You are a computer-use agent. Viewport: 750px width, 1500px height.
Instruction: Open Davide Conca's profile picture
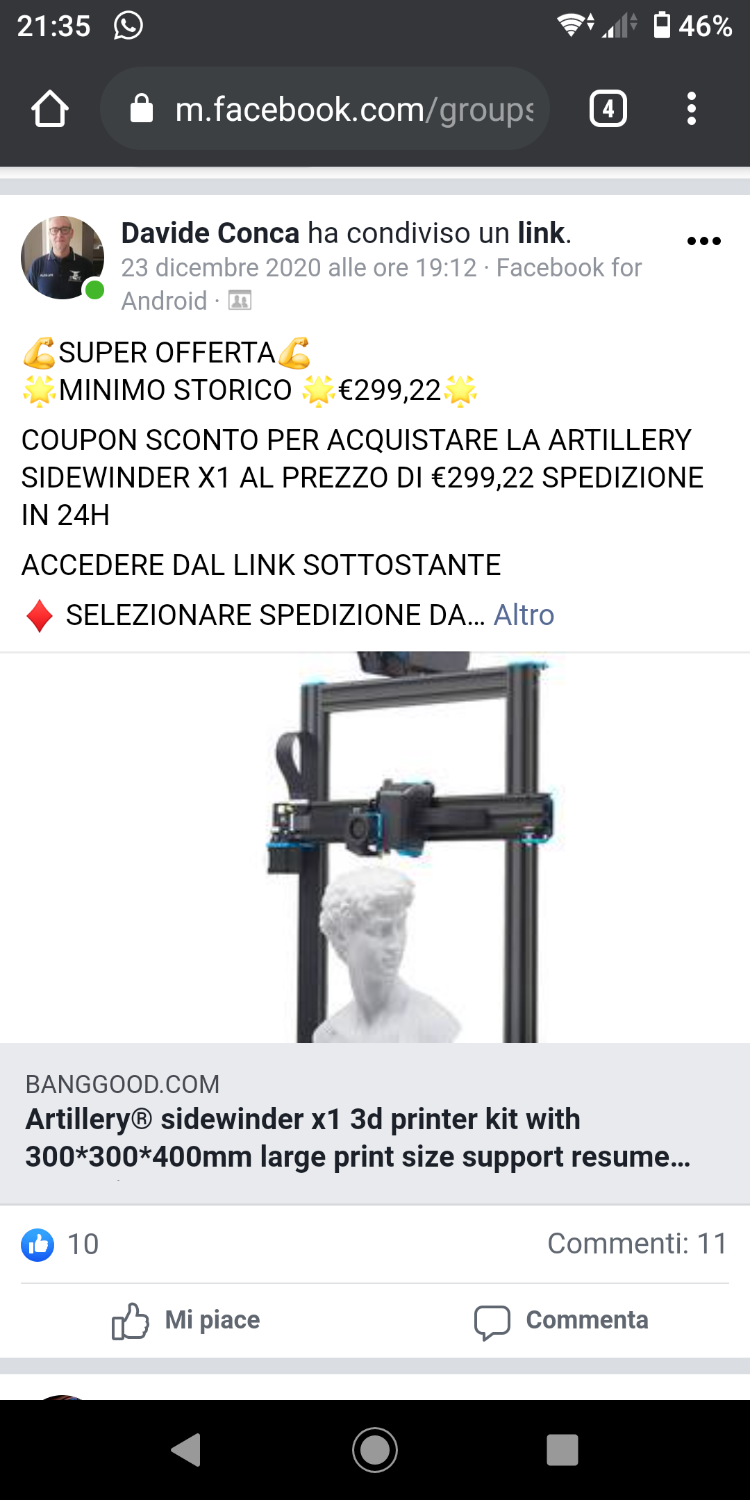(63, 258)
